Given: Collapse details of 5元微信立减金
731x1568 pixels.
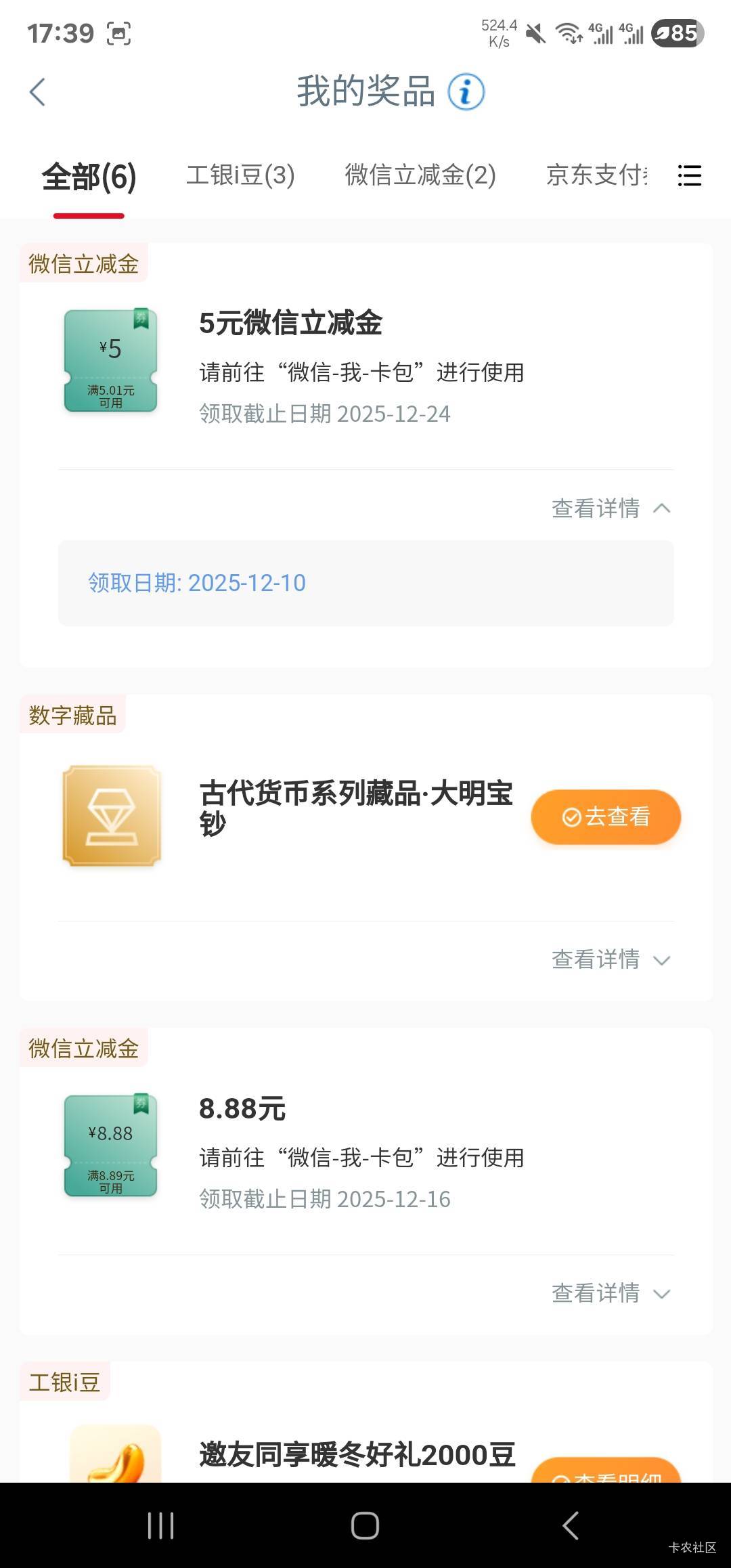Looking at the screenshot, I should (611, 508).
